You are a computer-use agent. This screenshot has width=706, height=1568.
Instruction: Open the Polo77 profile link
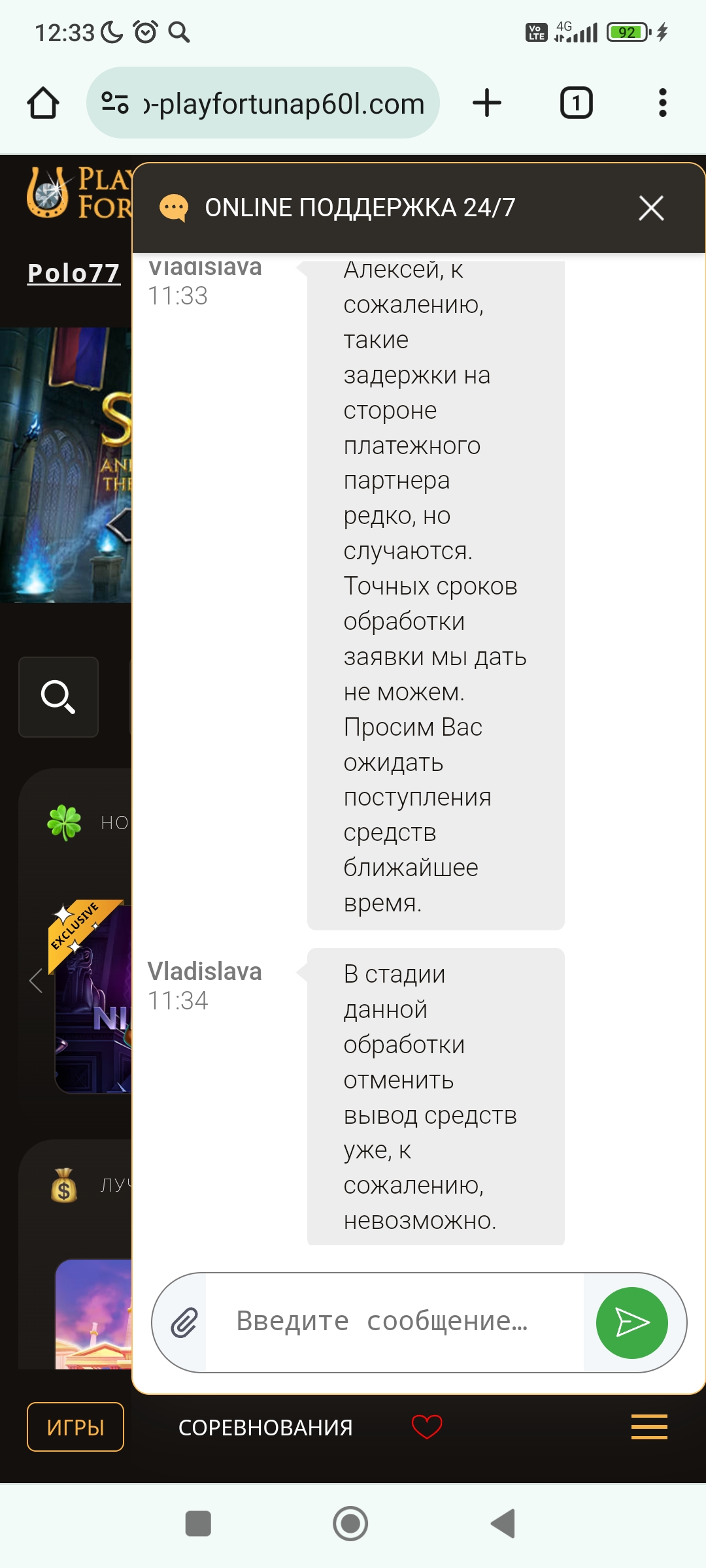pyautogui.click(x=74, y=273)
